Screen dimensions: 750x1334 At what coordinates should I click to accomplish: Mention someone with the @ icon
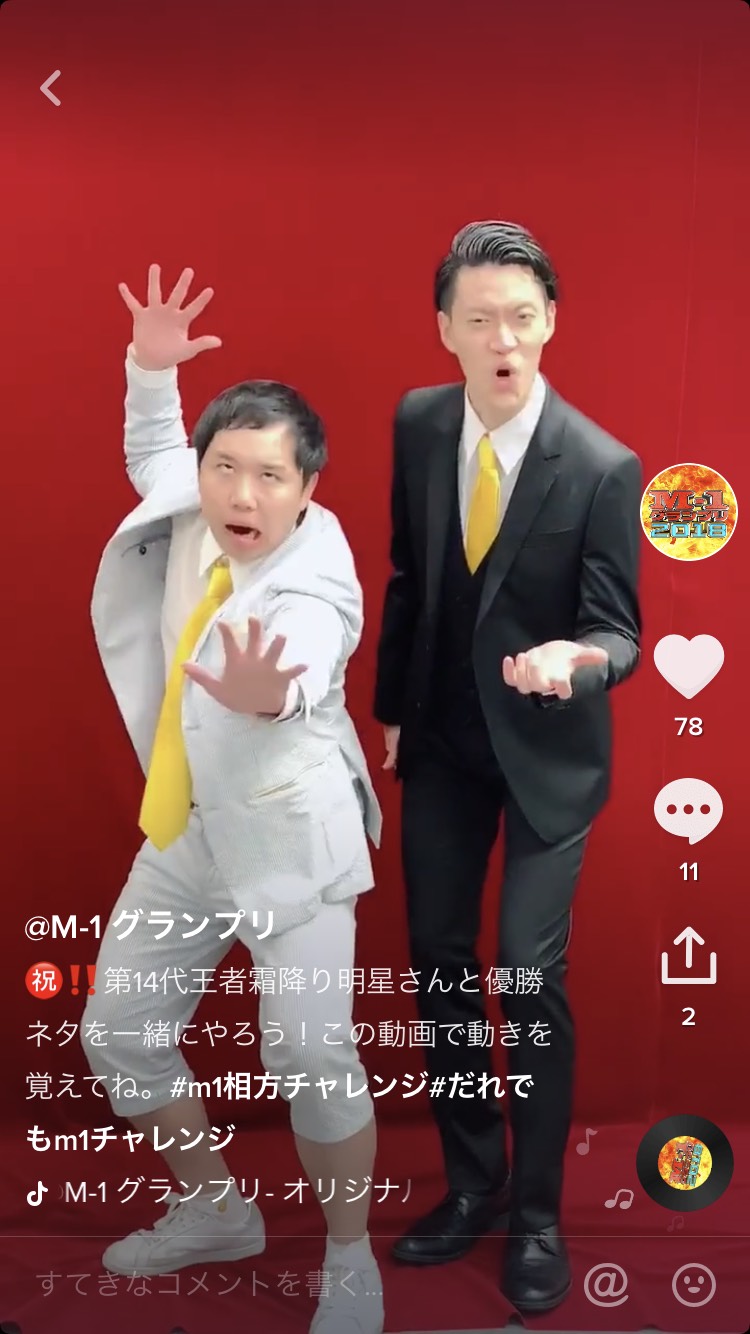pos(606,1284)
